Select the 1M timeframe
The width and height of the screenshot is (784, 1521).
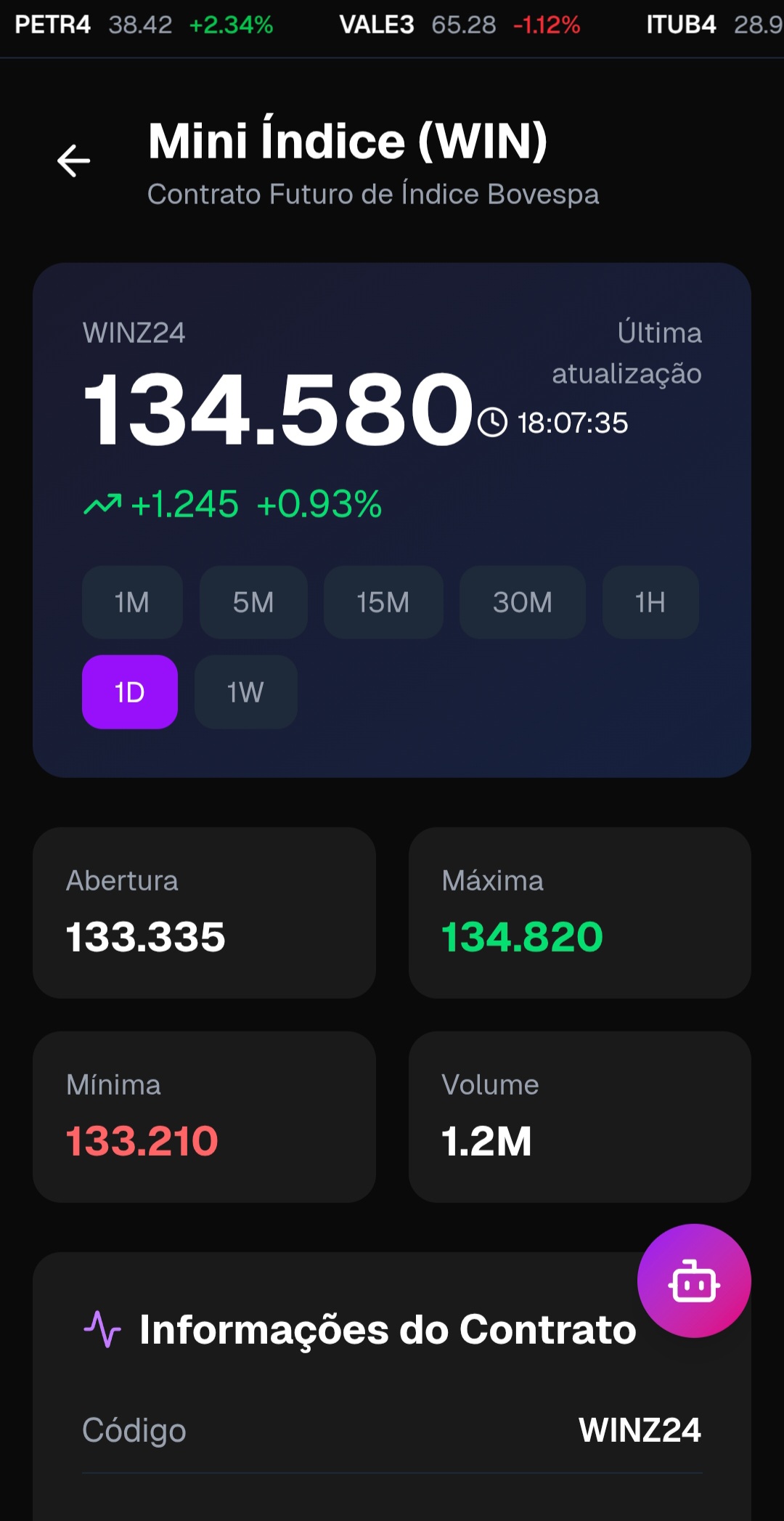pos(132,602)
